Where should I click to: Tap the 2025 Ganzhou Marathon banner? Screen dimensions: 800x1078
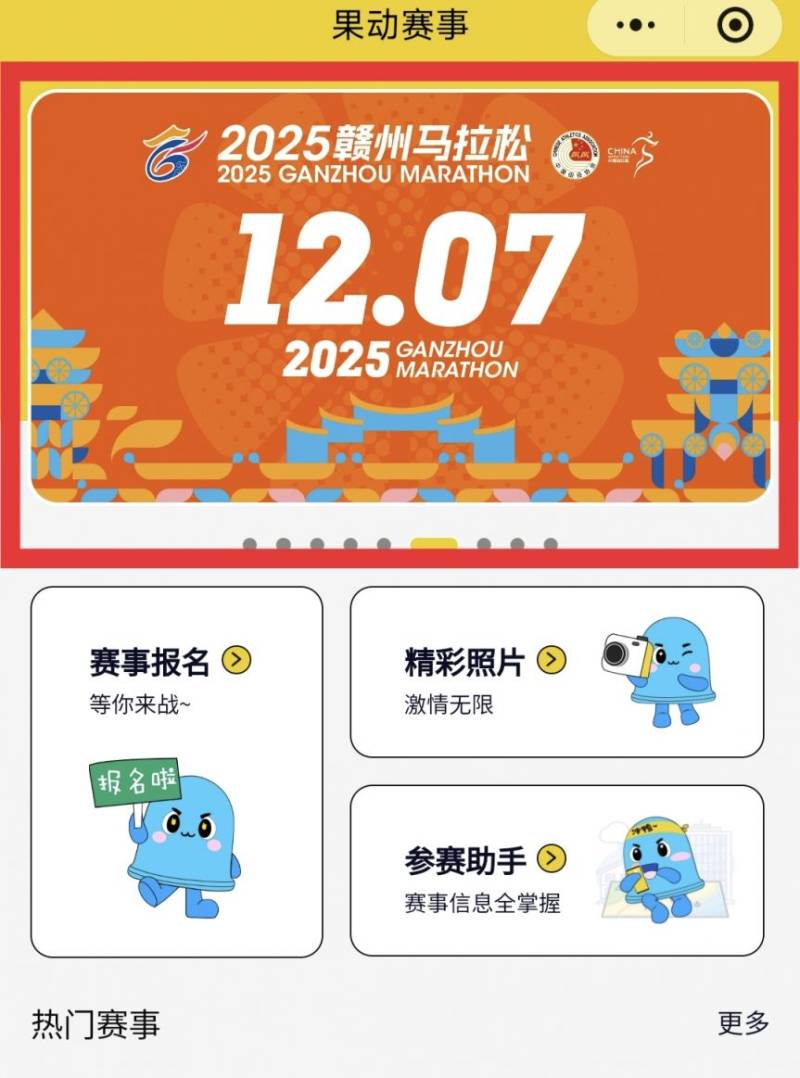point(400,300)
